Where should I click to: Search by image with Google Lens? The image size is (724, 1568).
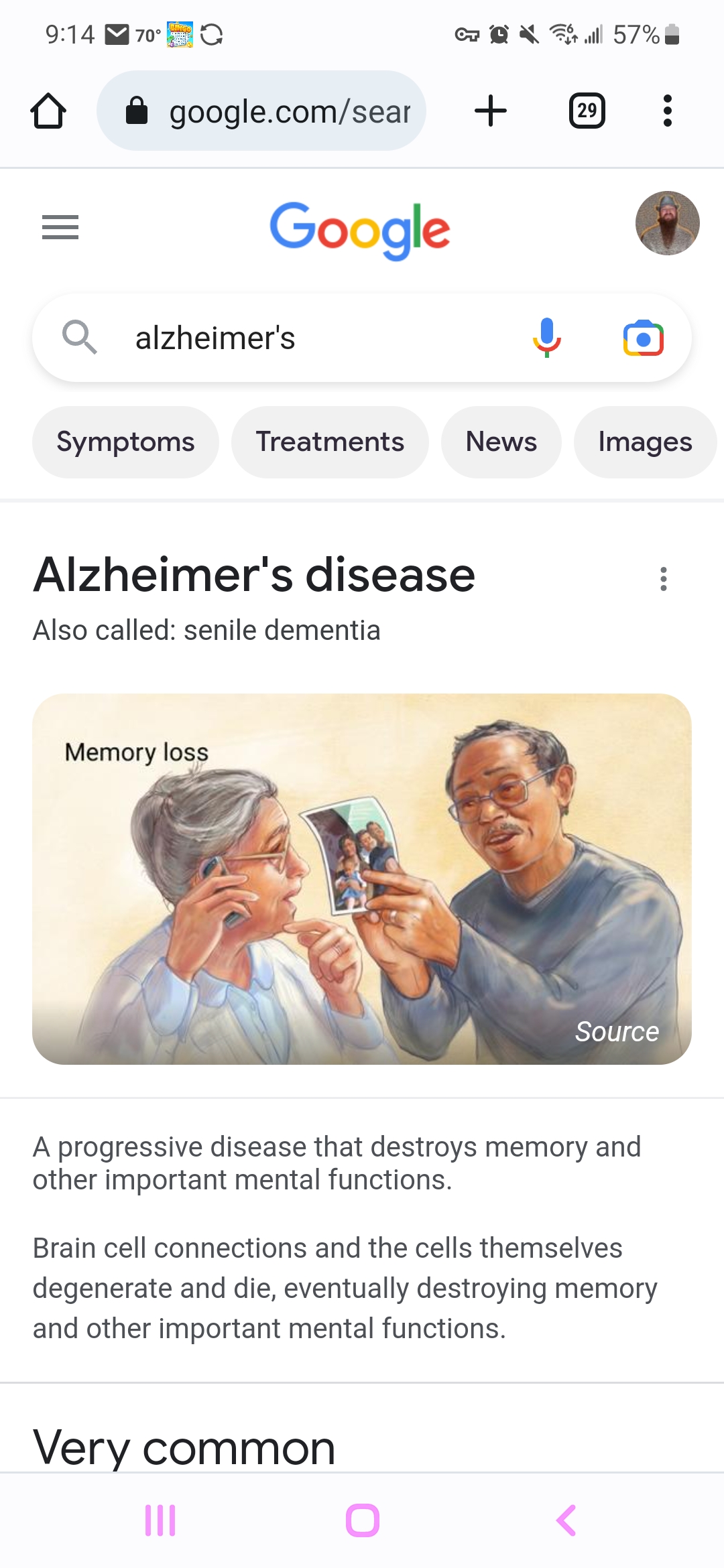click(x=643, y=338)
